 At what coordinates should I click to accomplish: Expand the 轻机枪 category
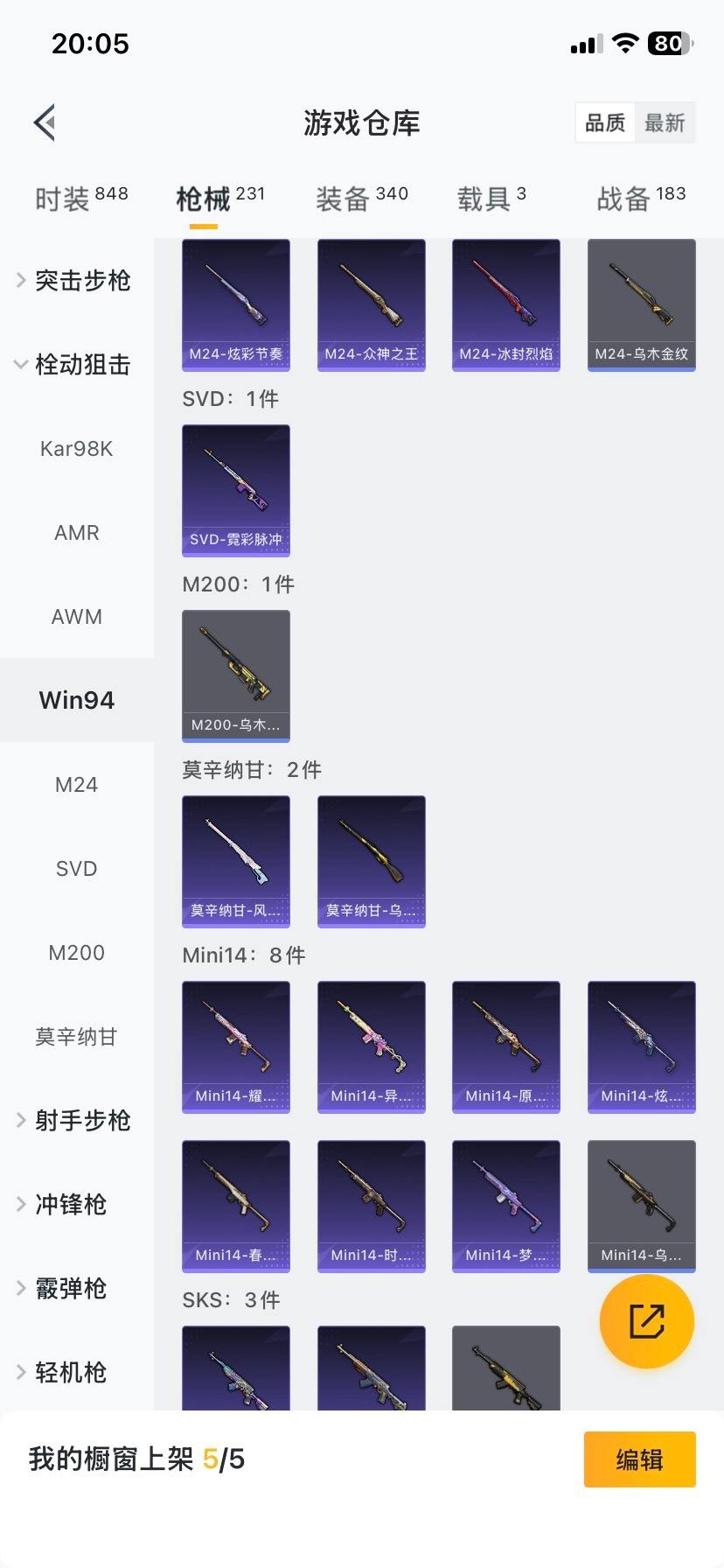click(70, 1372)
